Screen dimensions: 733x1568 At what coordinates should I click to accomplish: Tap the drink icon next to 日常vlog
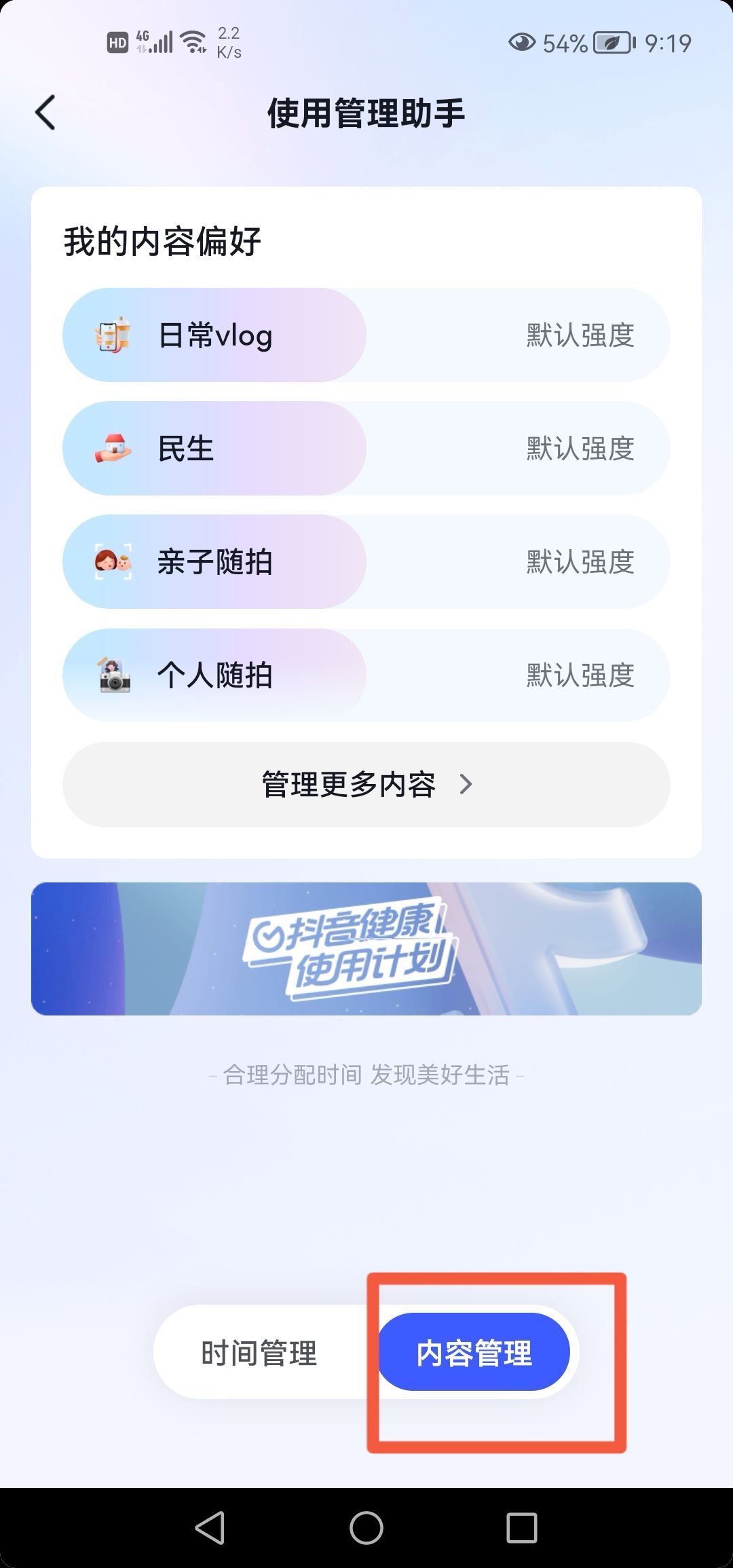coord(114,335)
